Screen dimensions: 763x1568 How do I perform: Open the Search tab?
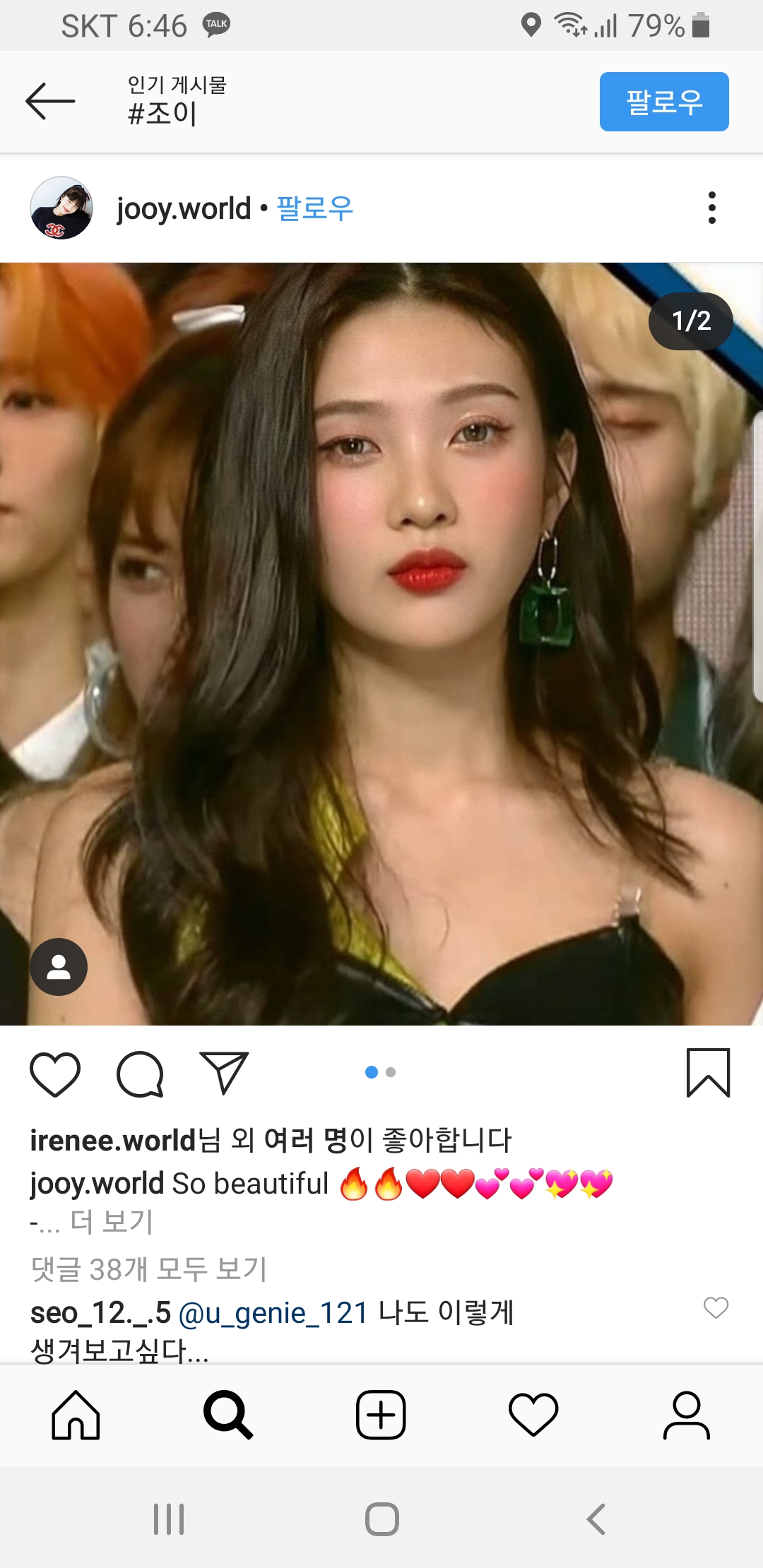(227, 1415)
